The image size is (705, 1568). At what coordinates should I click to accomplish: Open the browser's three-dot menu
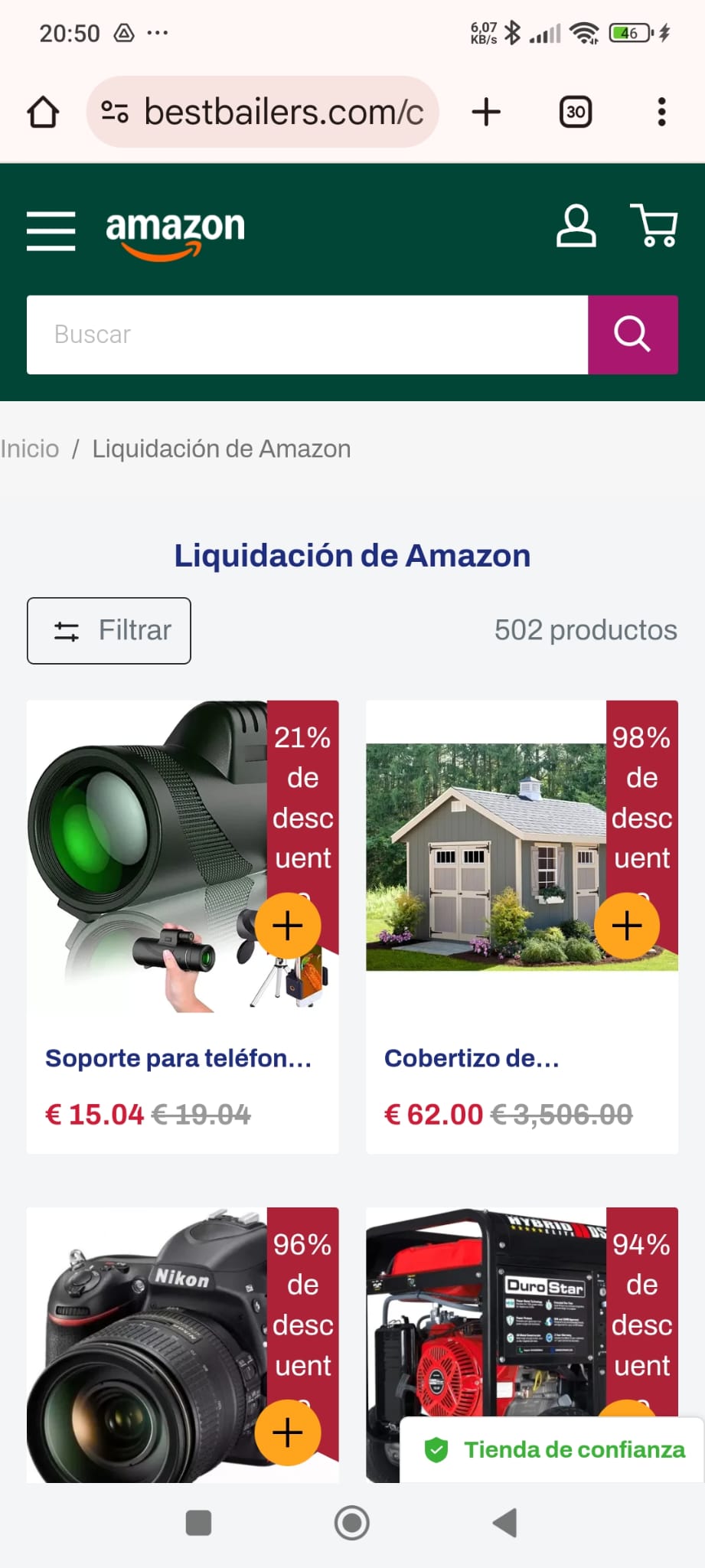tap(661, 113)
